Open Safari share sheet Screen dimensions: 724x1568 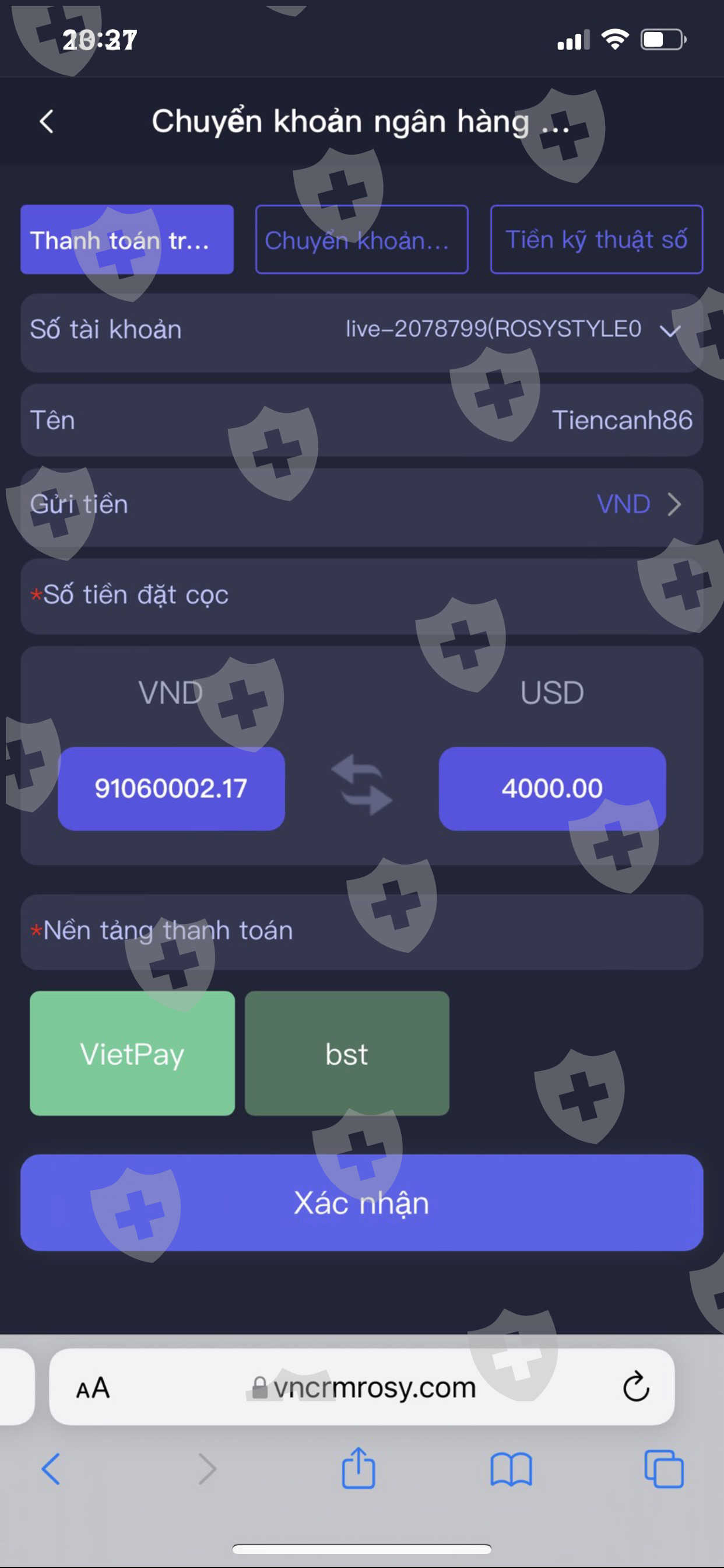click(358, 1468)
